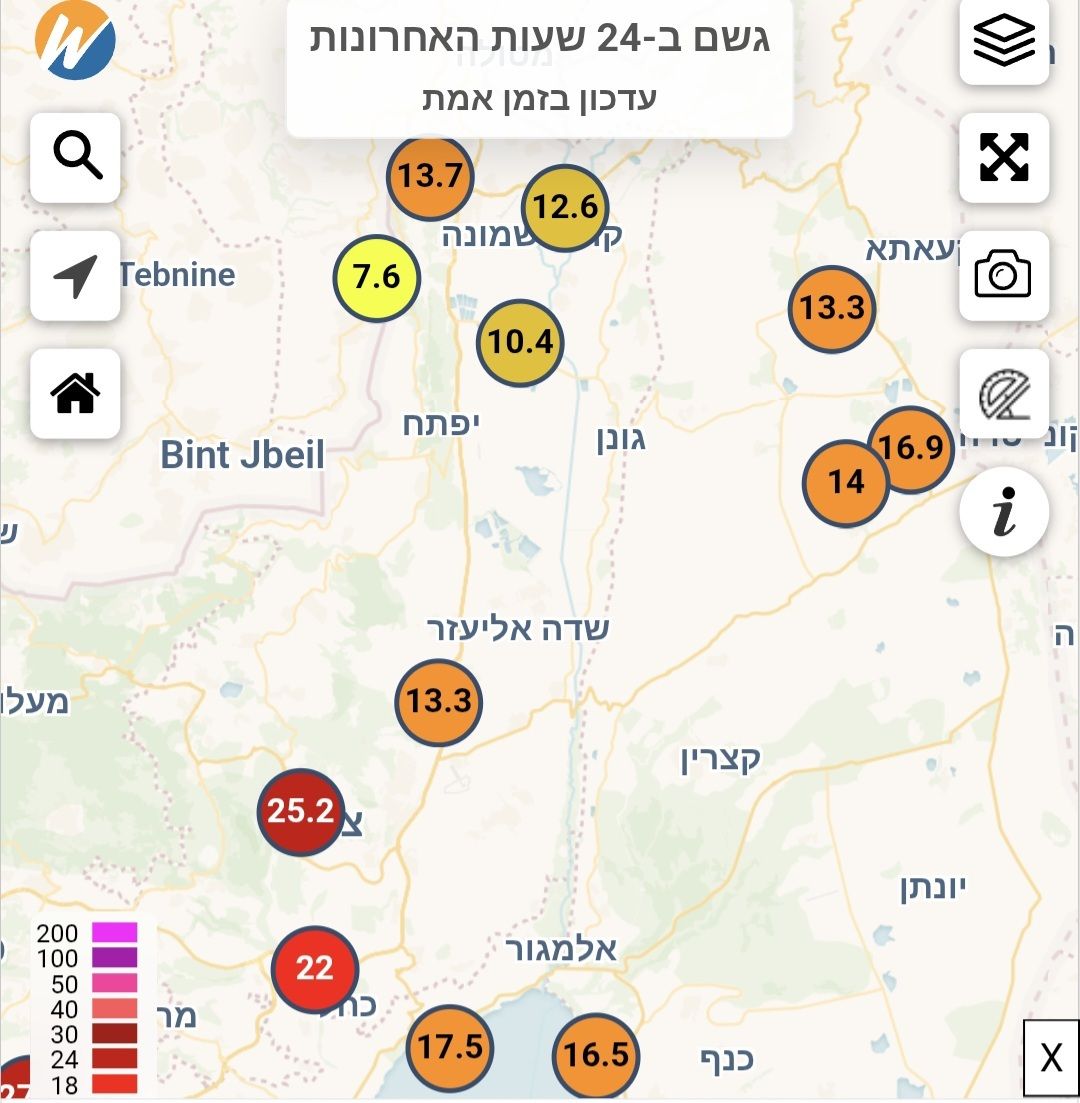1080x1103 pixels.
Task: Open the 10.4 rainfall station marker
Action: click(x=520, y=343)
